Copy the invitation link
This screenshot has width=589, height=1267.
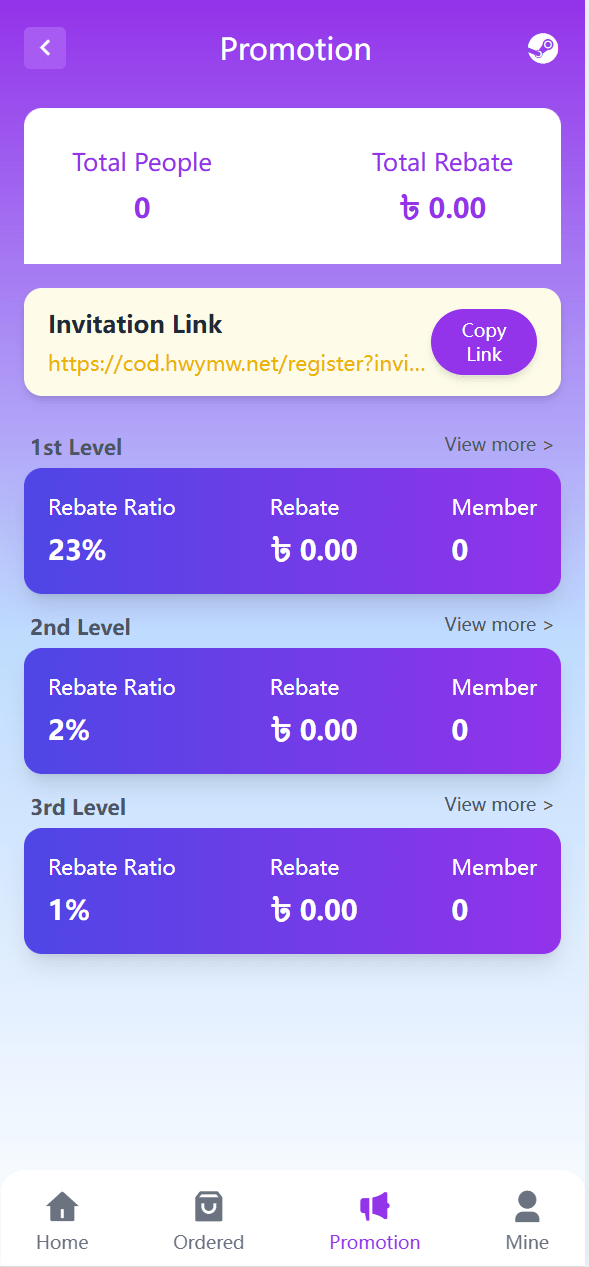[x=484, y=342]
